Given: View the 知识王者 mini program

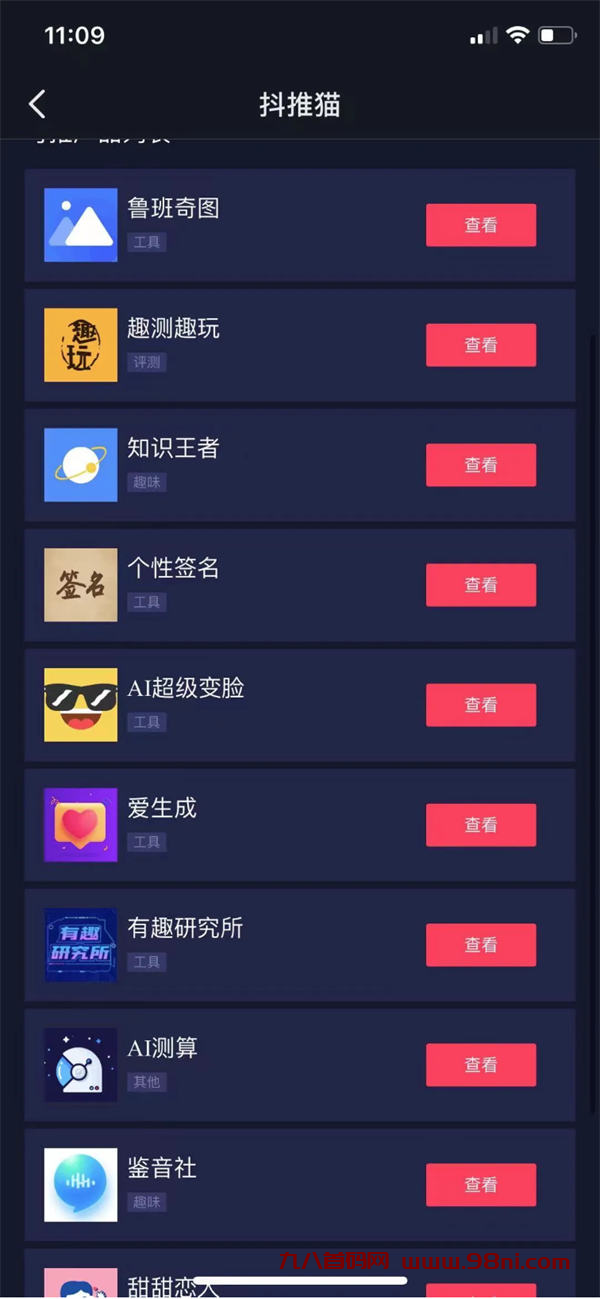Looking at the screenshot, I should tap(481, 465).
